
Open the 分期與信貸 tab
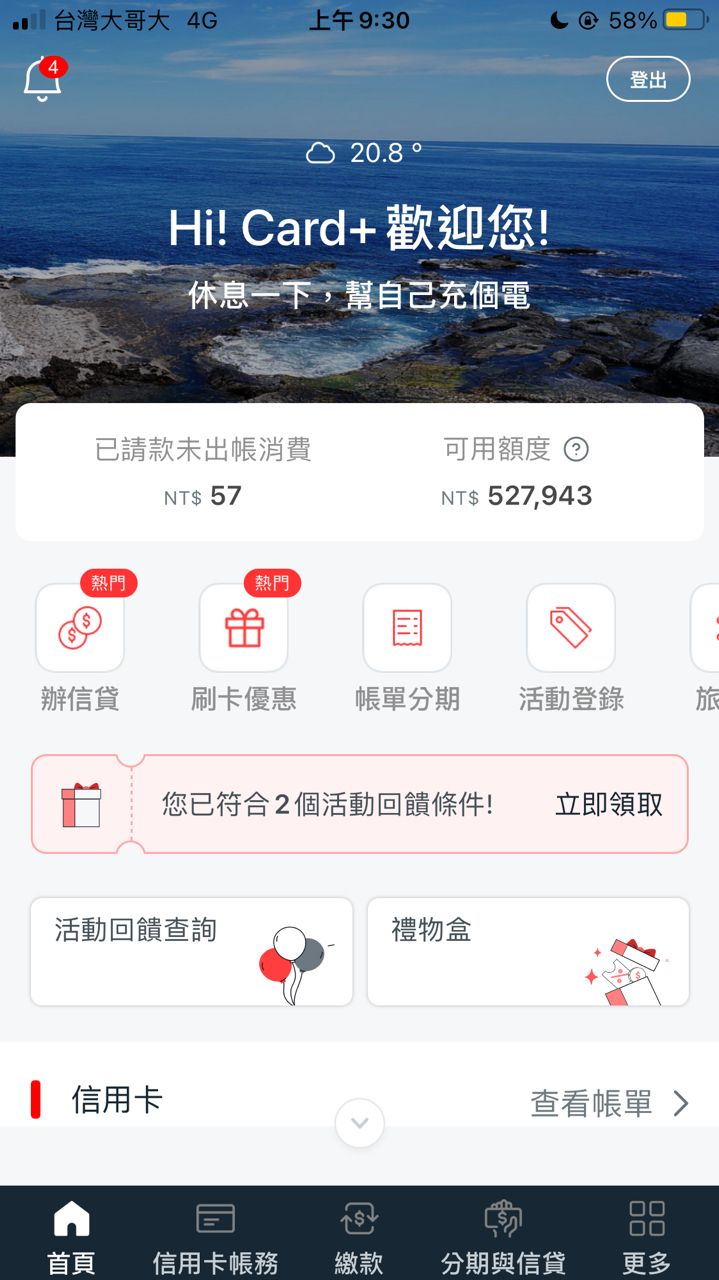[x=503, y=1237]
